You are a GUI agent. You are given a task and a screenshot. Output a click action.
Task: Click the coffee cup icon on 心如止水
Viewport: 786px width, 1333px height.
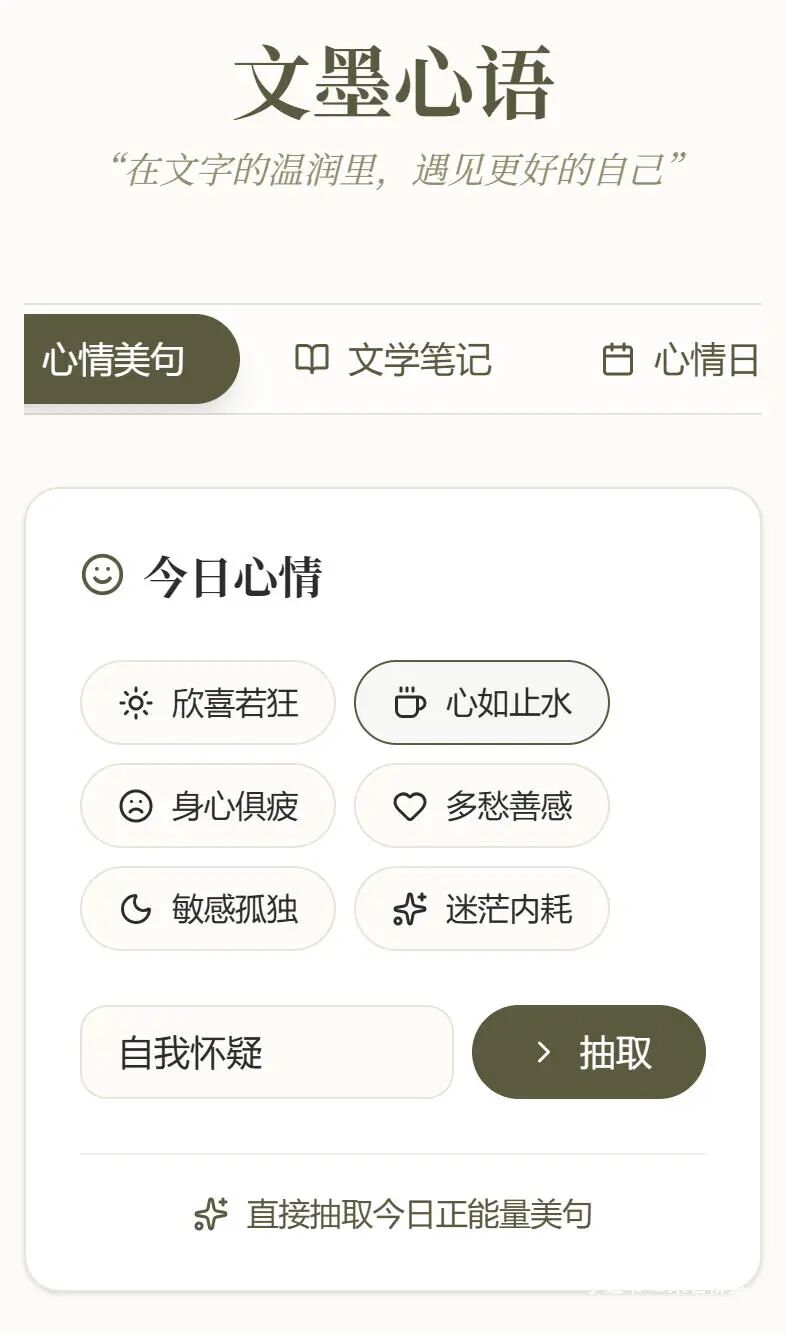(409, 703)
